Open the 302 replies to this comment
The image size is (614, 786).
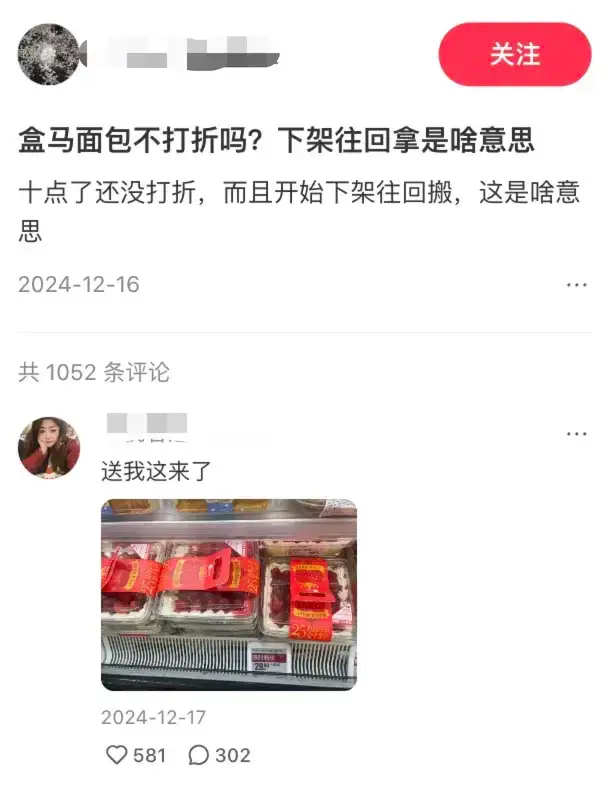click(200, 755)
